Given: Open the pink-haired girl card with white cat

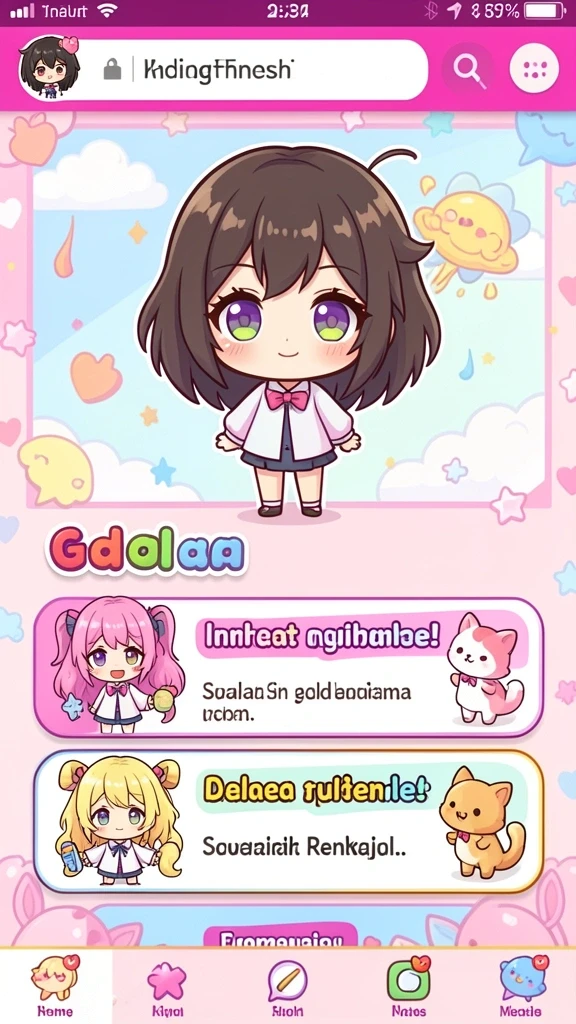Looking at the screenshot, I should pos(289,667).
